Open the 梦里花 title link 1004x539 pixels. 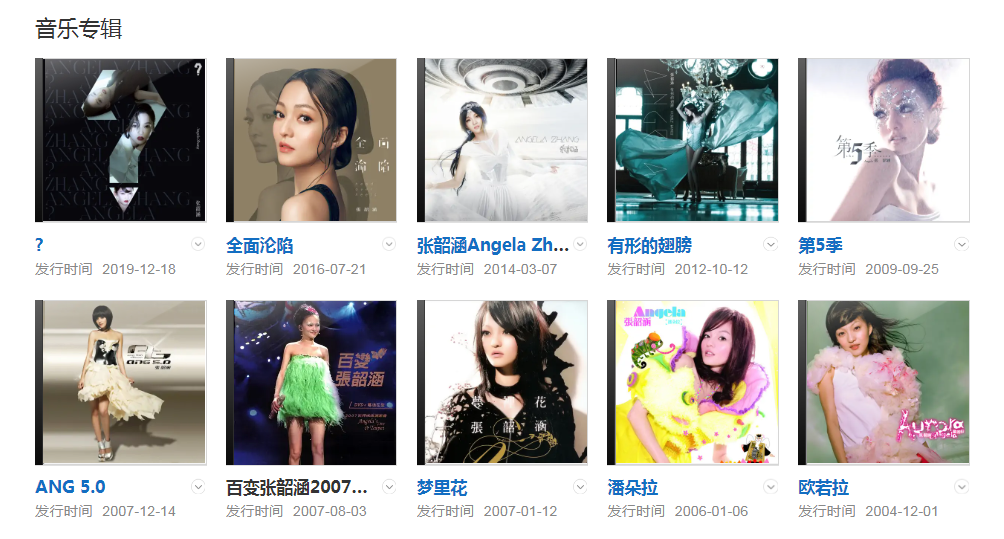(442, 488)
